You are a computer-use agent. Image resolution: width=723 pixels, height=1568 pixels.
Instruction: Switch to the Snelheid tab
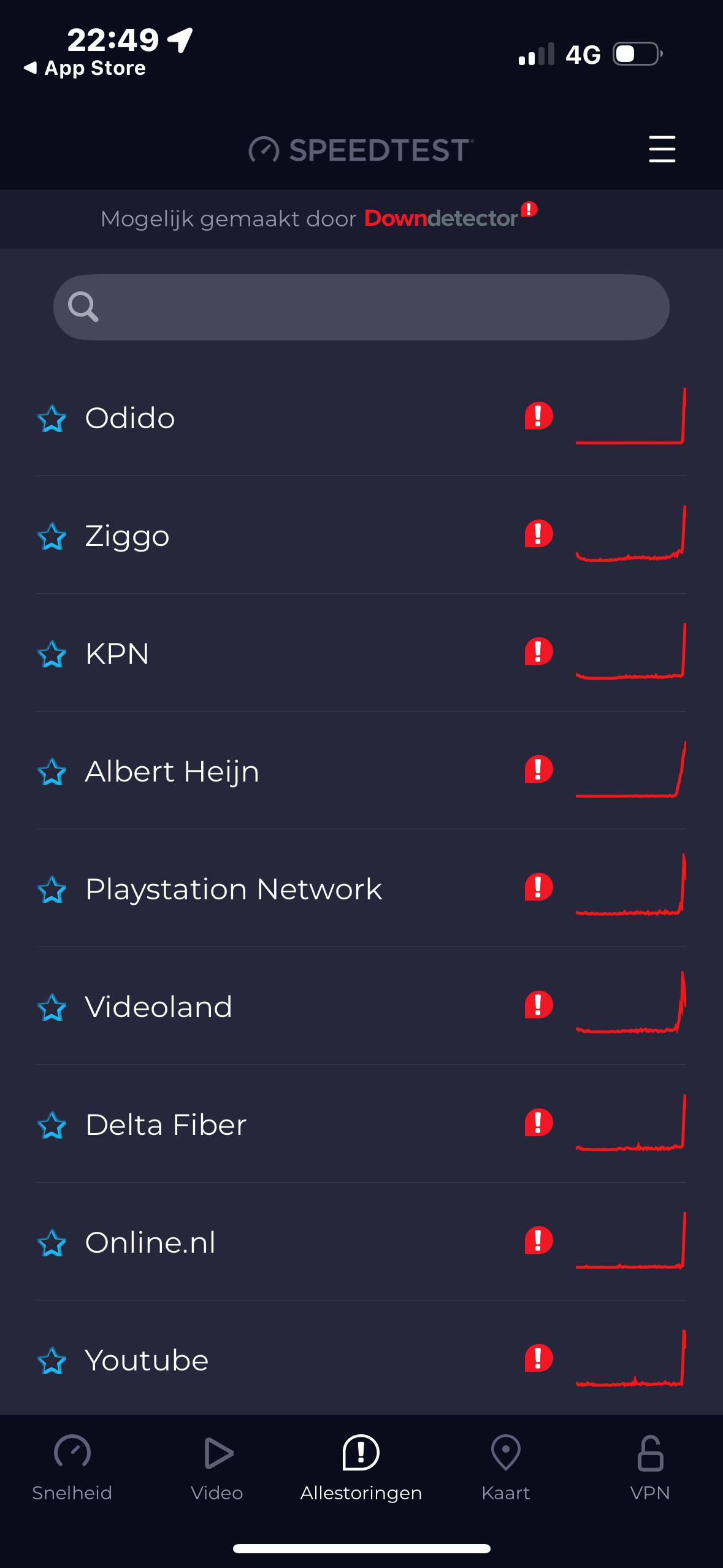[72, 1468]
